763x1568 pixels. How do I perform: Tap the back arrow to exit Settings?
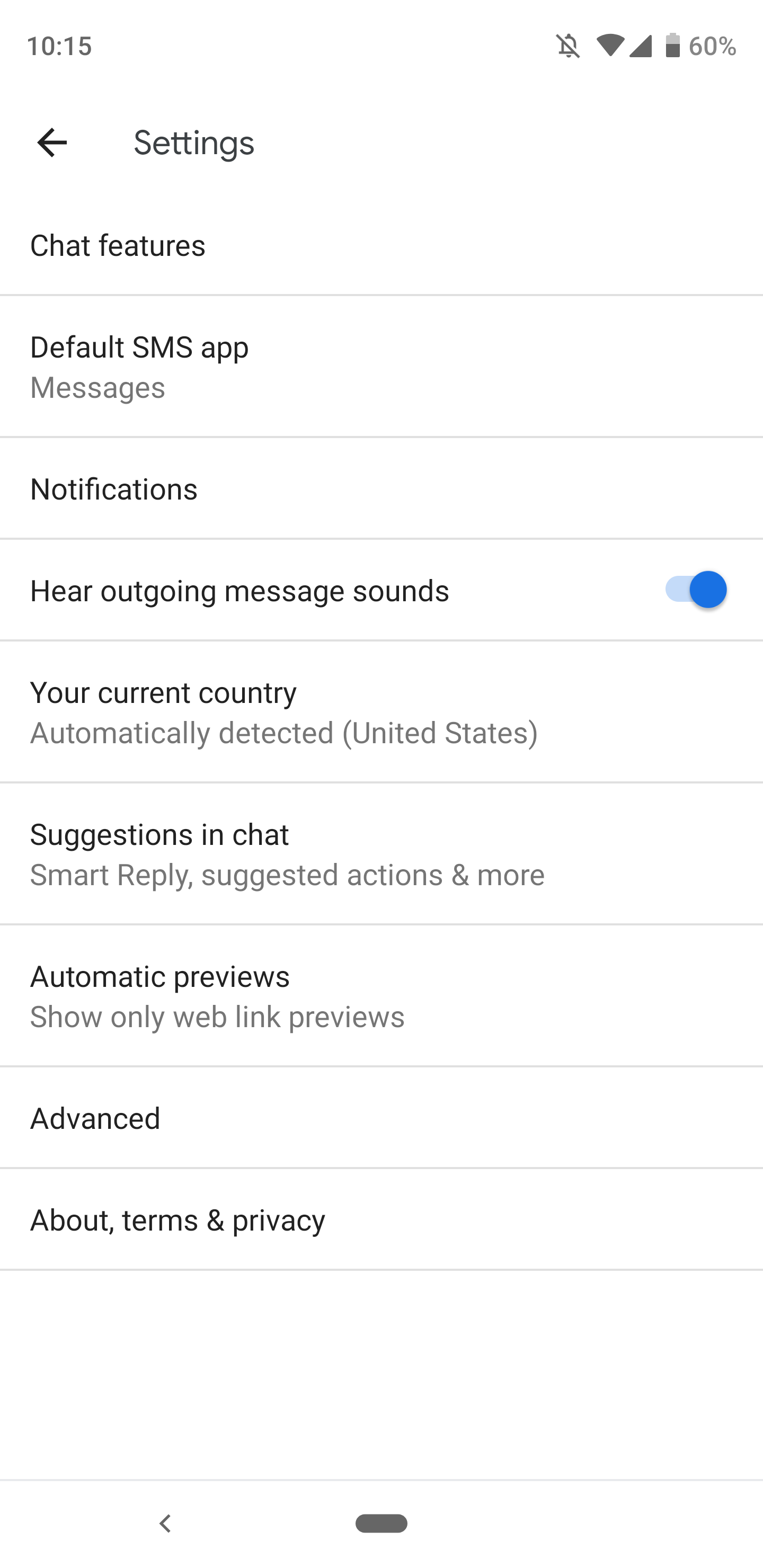point(51,142)
